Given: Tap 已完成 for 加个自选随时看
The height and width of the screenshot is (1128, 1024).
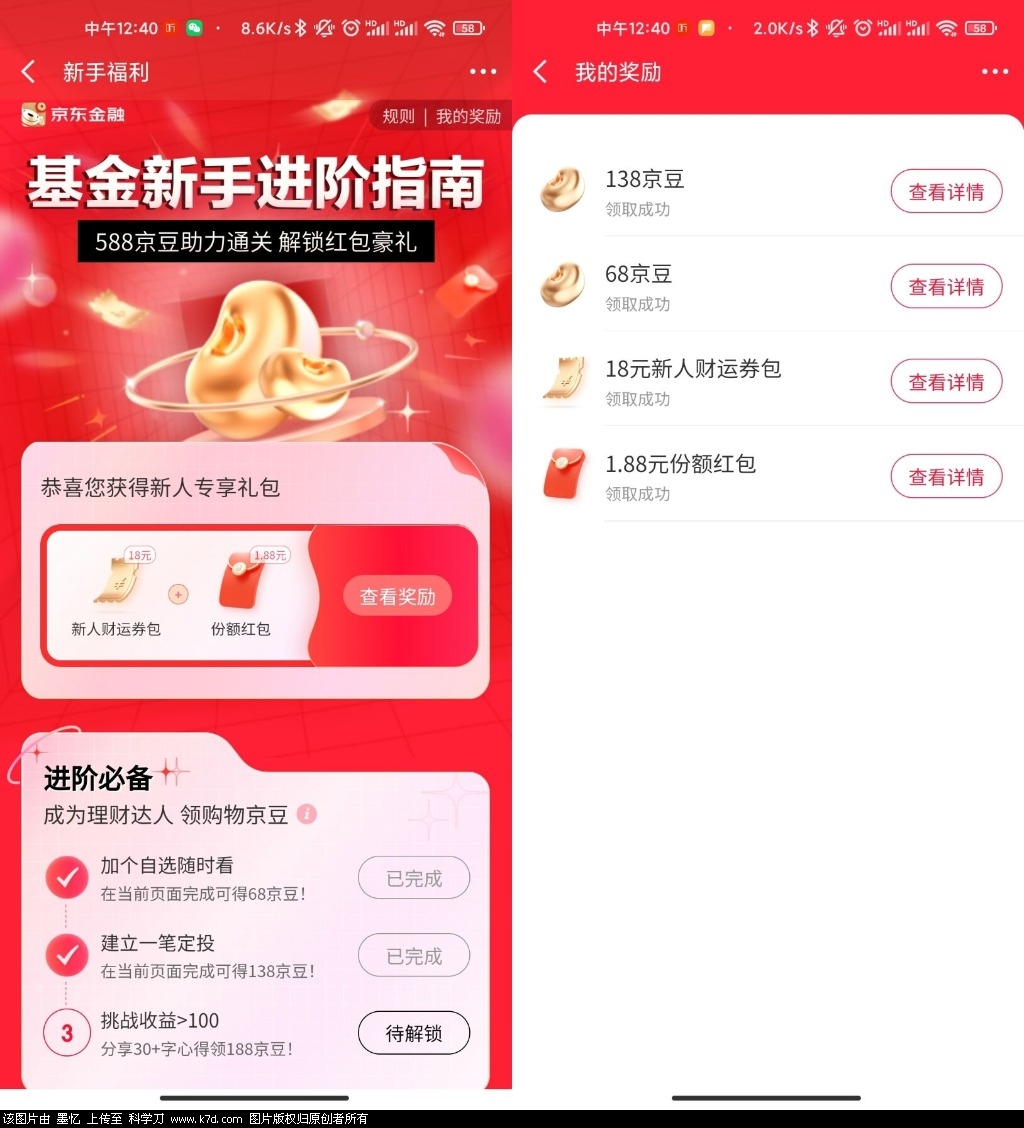Looking at the screenshot, I should [x=414, y=879].
